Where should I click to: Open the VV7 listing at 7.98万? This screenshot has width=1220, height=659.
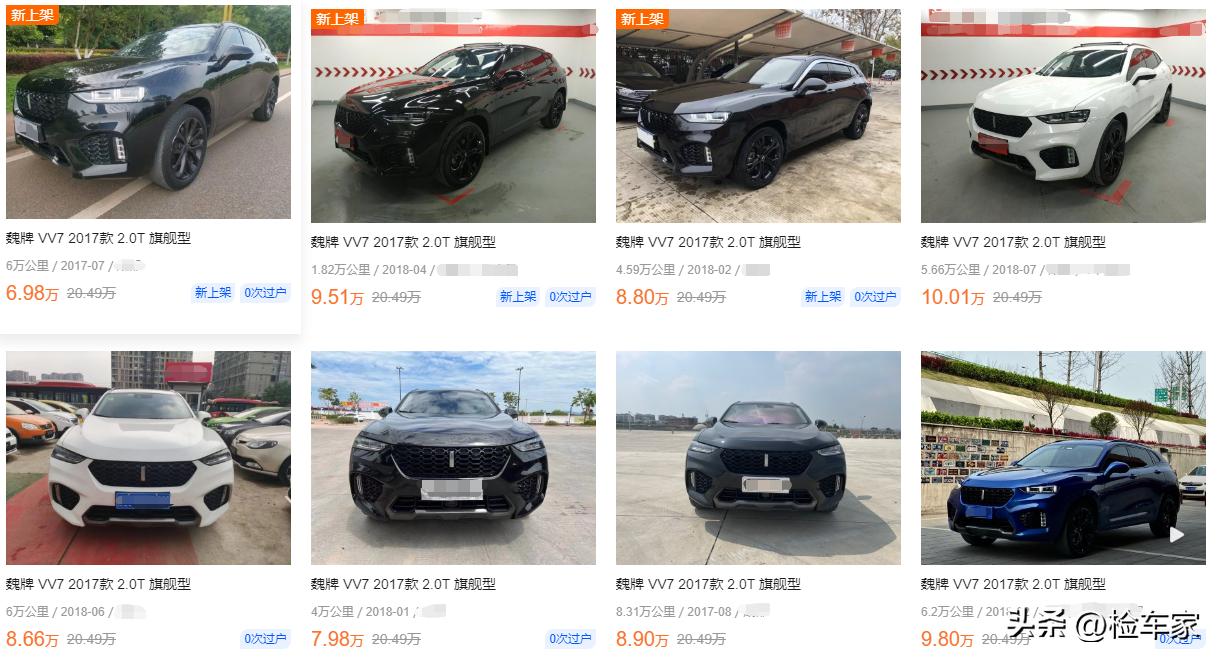point(453,458)
